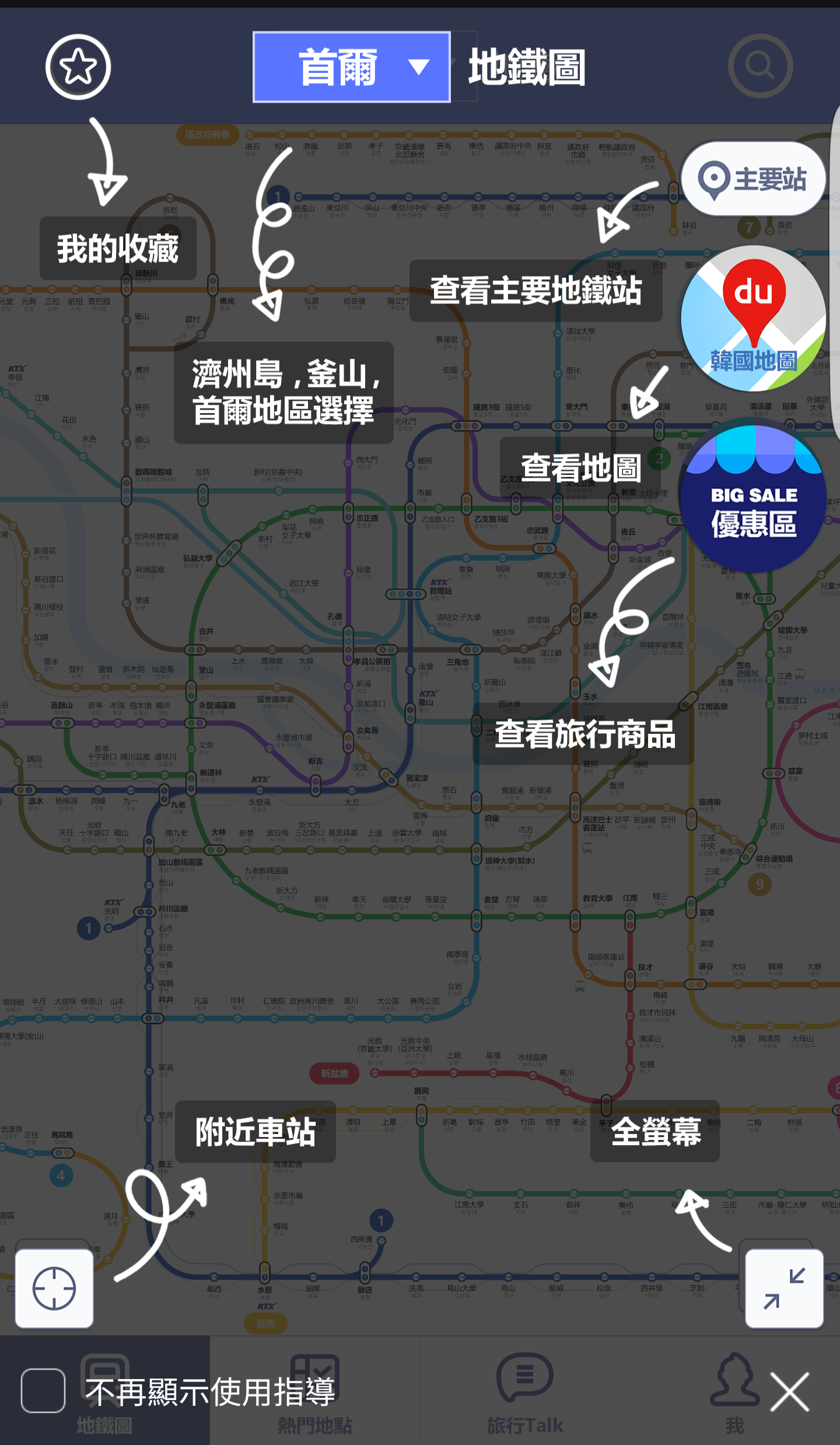840x1445 pixels.
Task: Close the usage guide overlay
Action: (789, 1392)
